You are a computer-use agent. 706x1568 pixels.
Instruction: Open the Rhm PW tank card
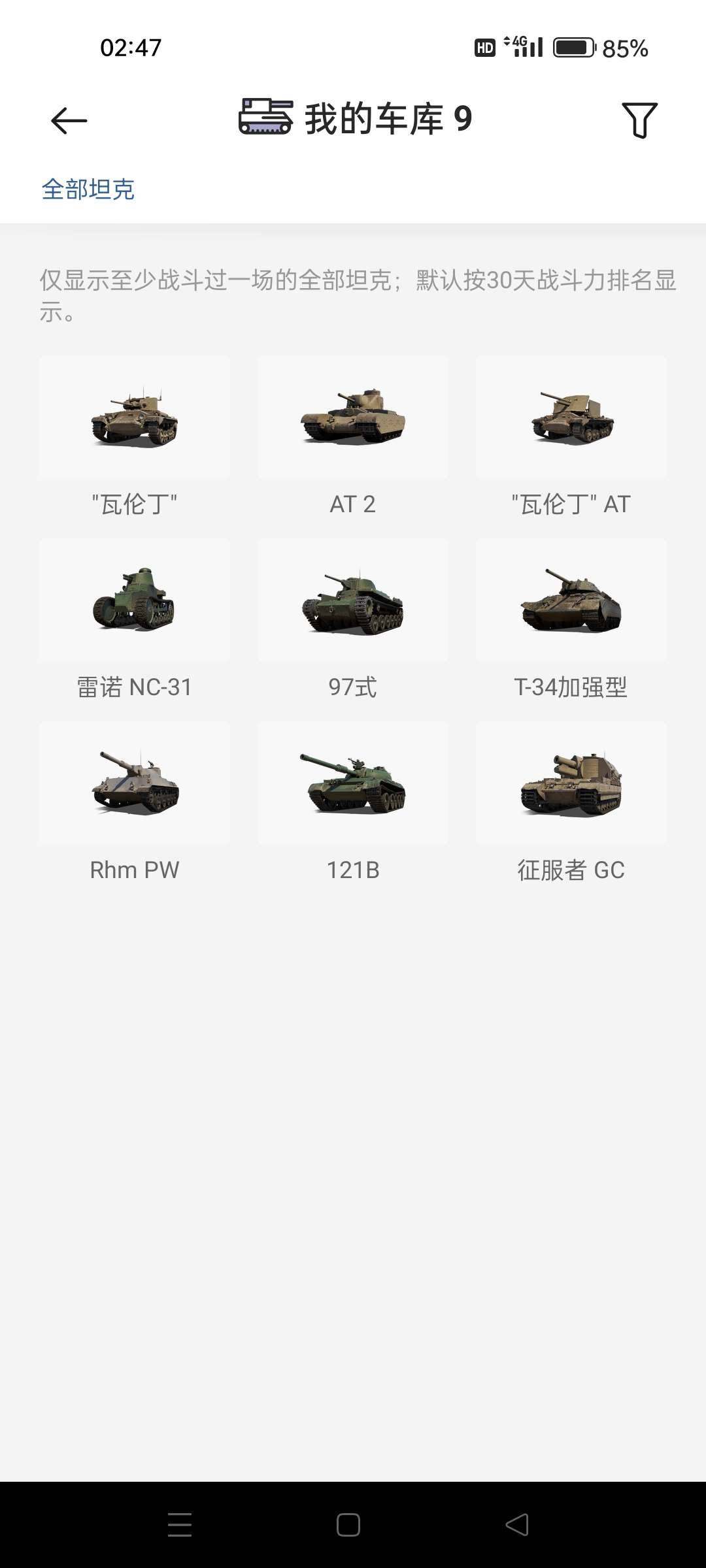tap(135, 784)
